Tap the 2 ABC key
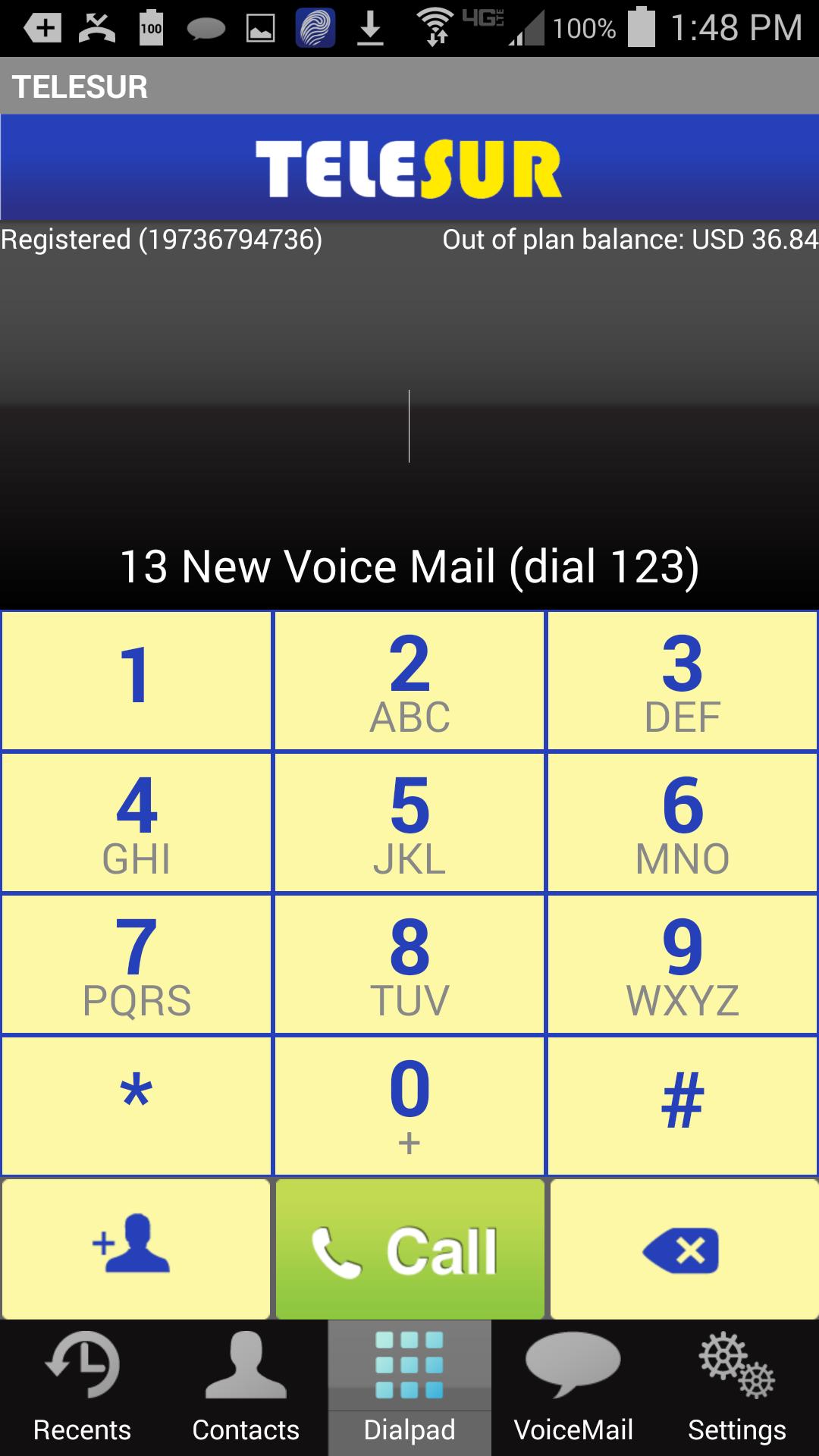The image size is (819, 1456). [409, 680]
